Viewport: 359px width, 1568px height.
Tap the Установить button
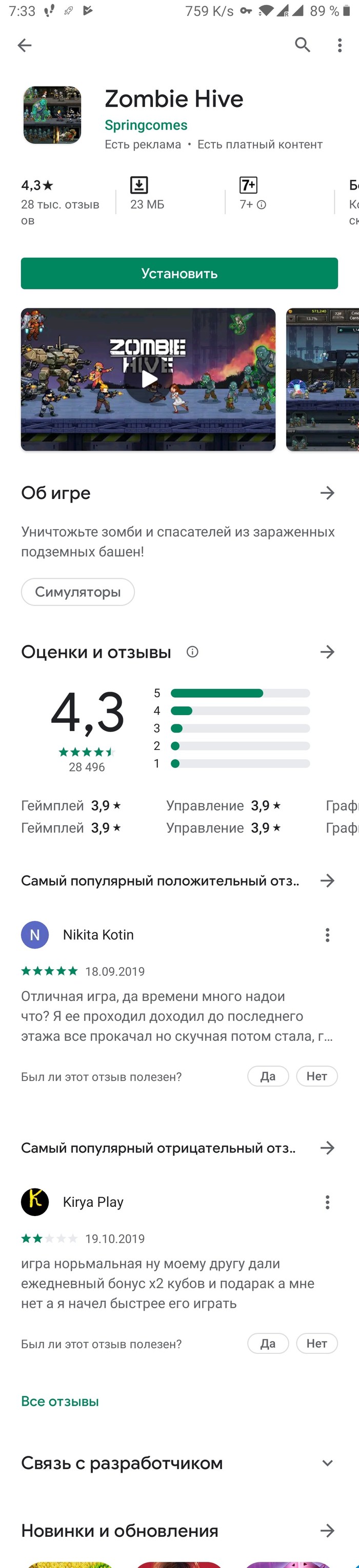(x=179, y=274)
